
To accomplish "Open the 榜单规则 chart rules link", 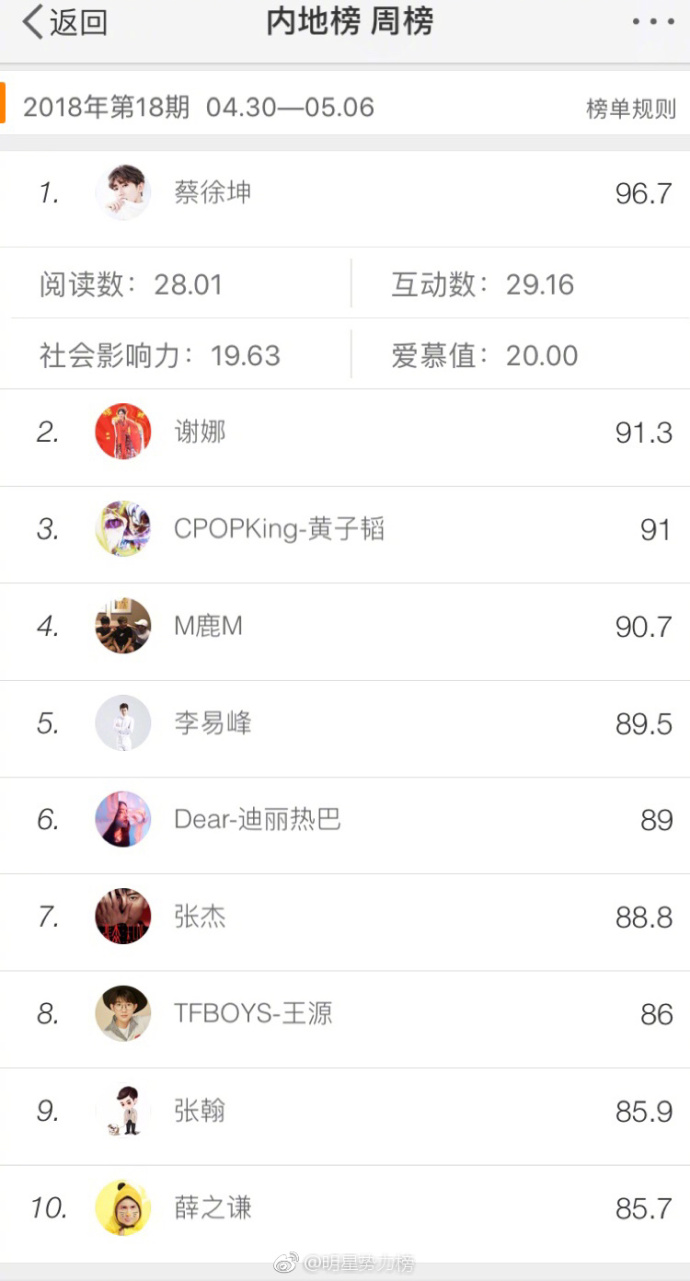I will click(x=630, y=109).
